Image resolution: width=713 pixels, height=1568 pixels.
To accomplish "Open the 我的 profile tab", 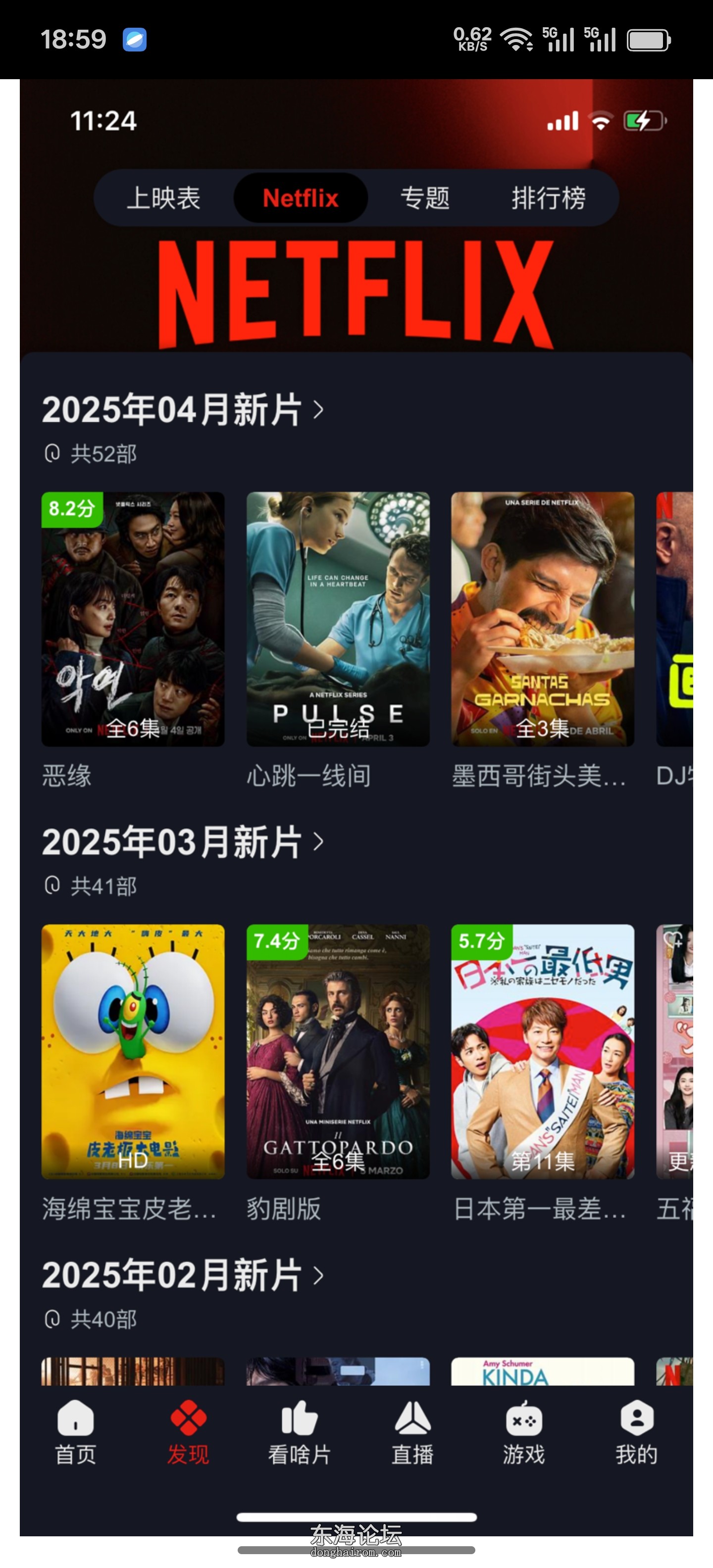I will [x=636, y=1432].
